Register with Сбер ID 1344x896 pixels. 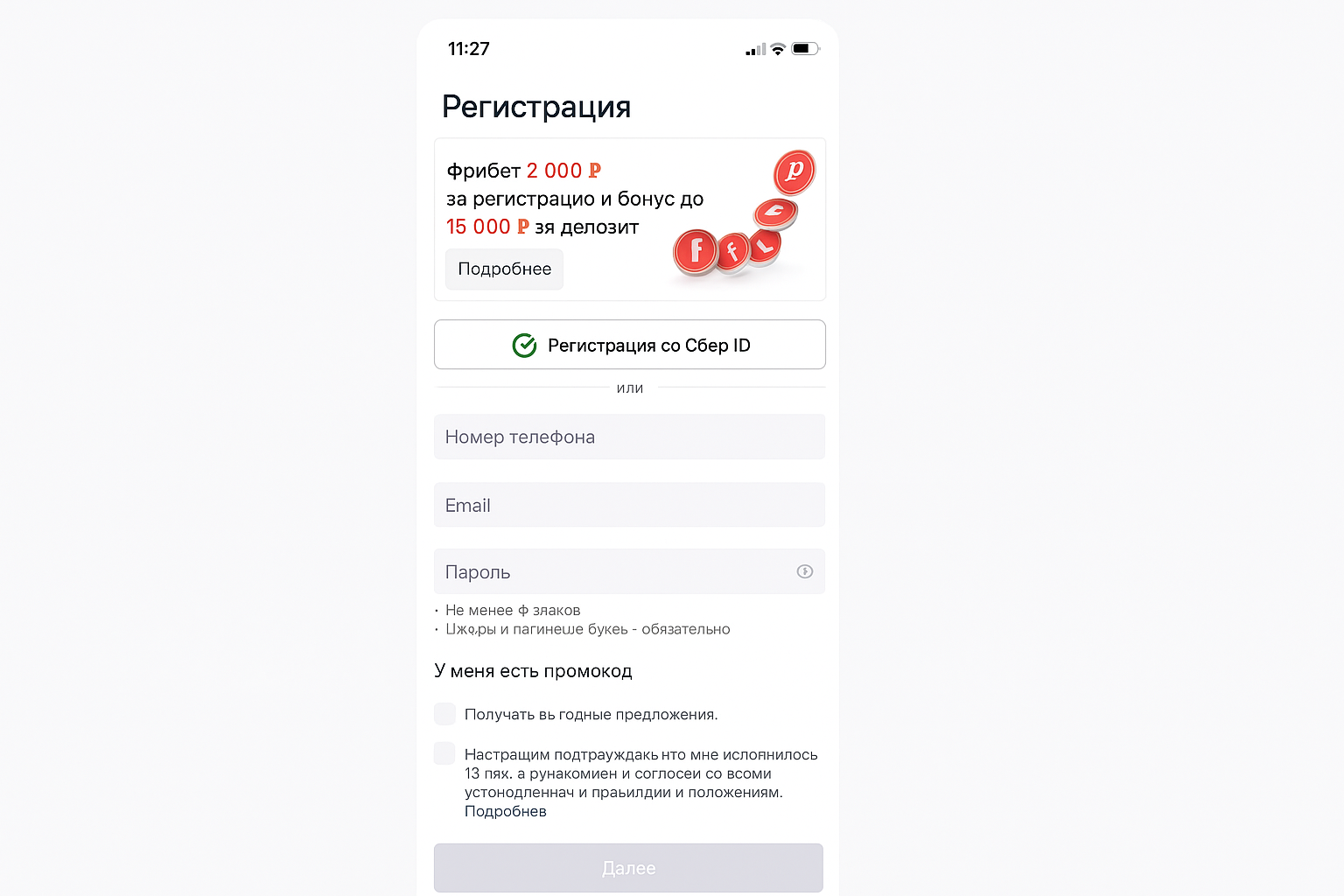629,345
